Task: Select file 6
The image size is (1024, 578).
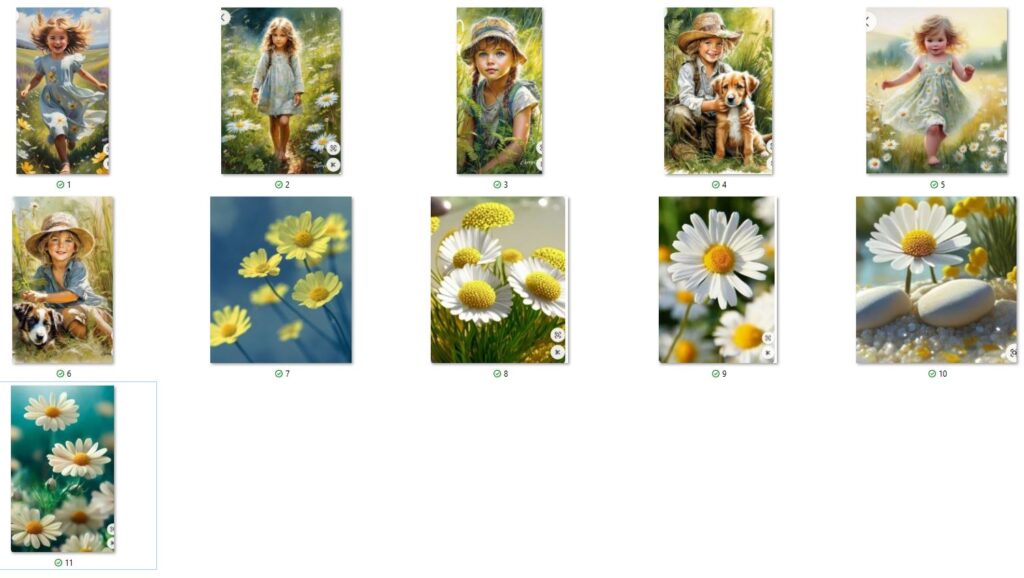Action: click(63, 280)
